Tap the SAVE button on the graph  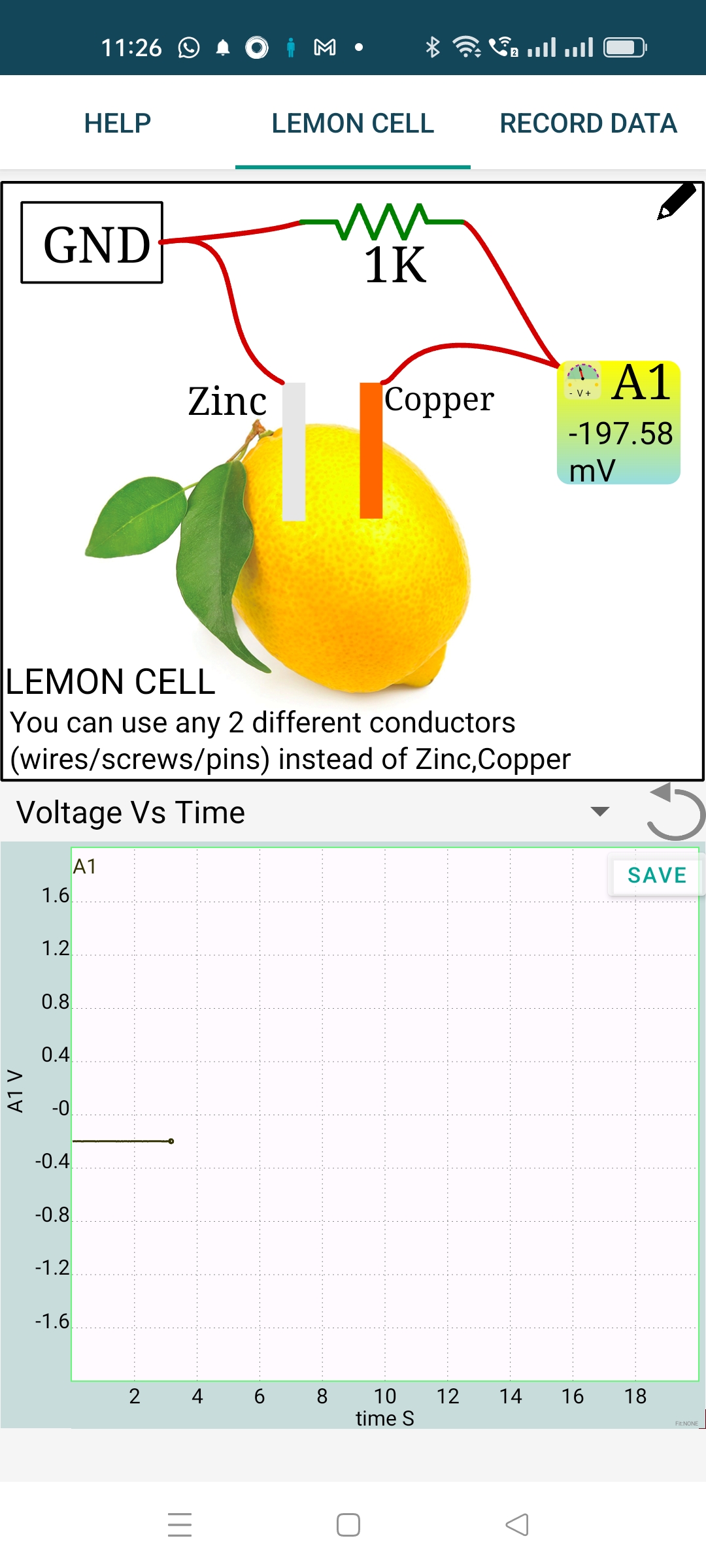[656, 875]
